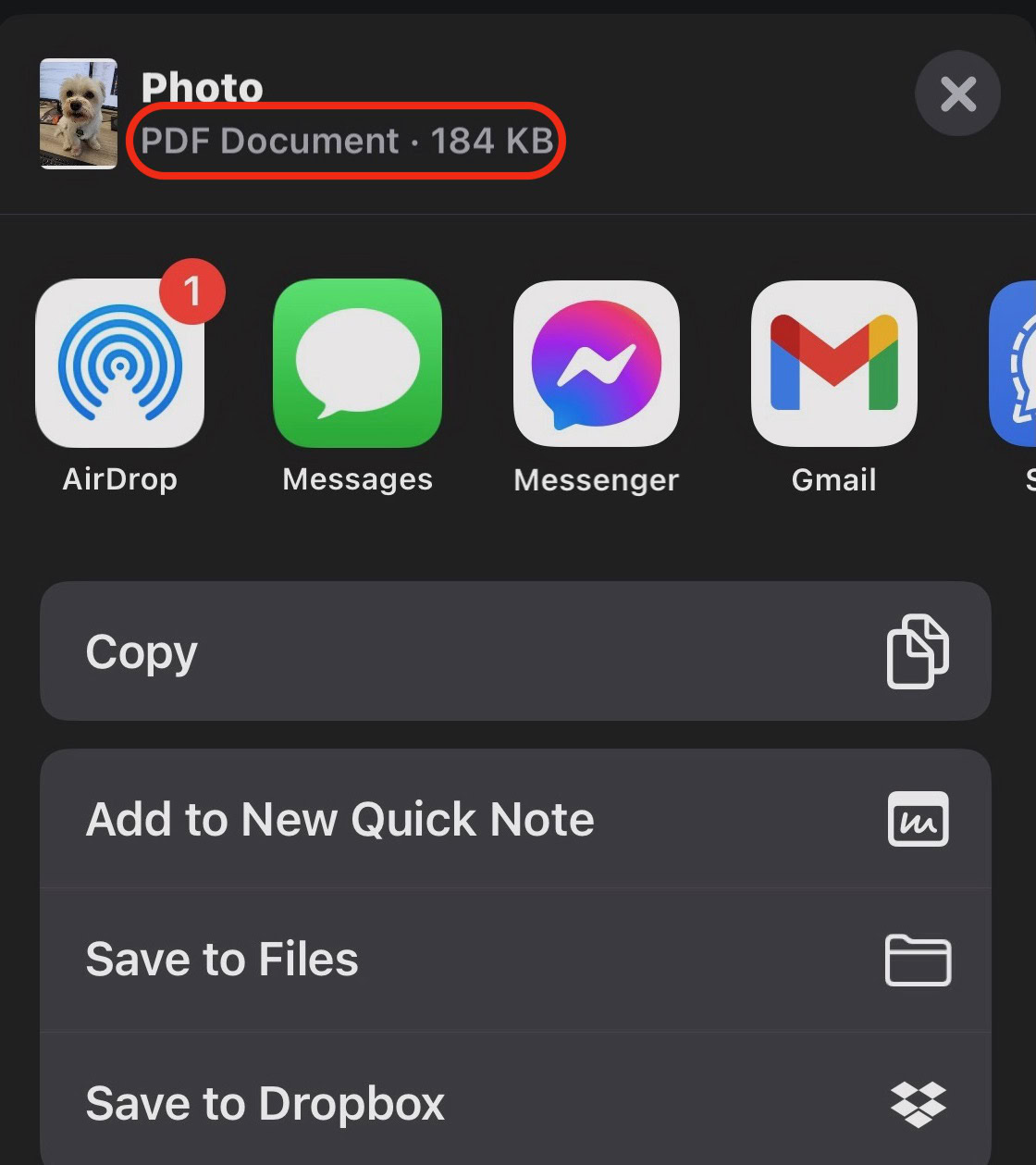Screen dimensions: 1036x1165
Task: Select Save to Files
Action: [515, 960]
